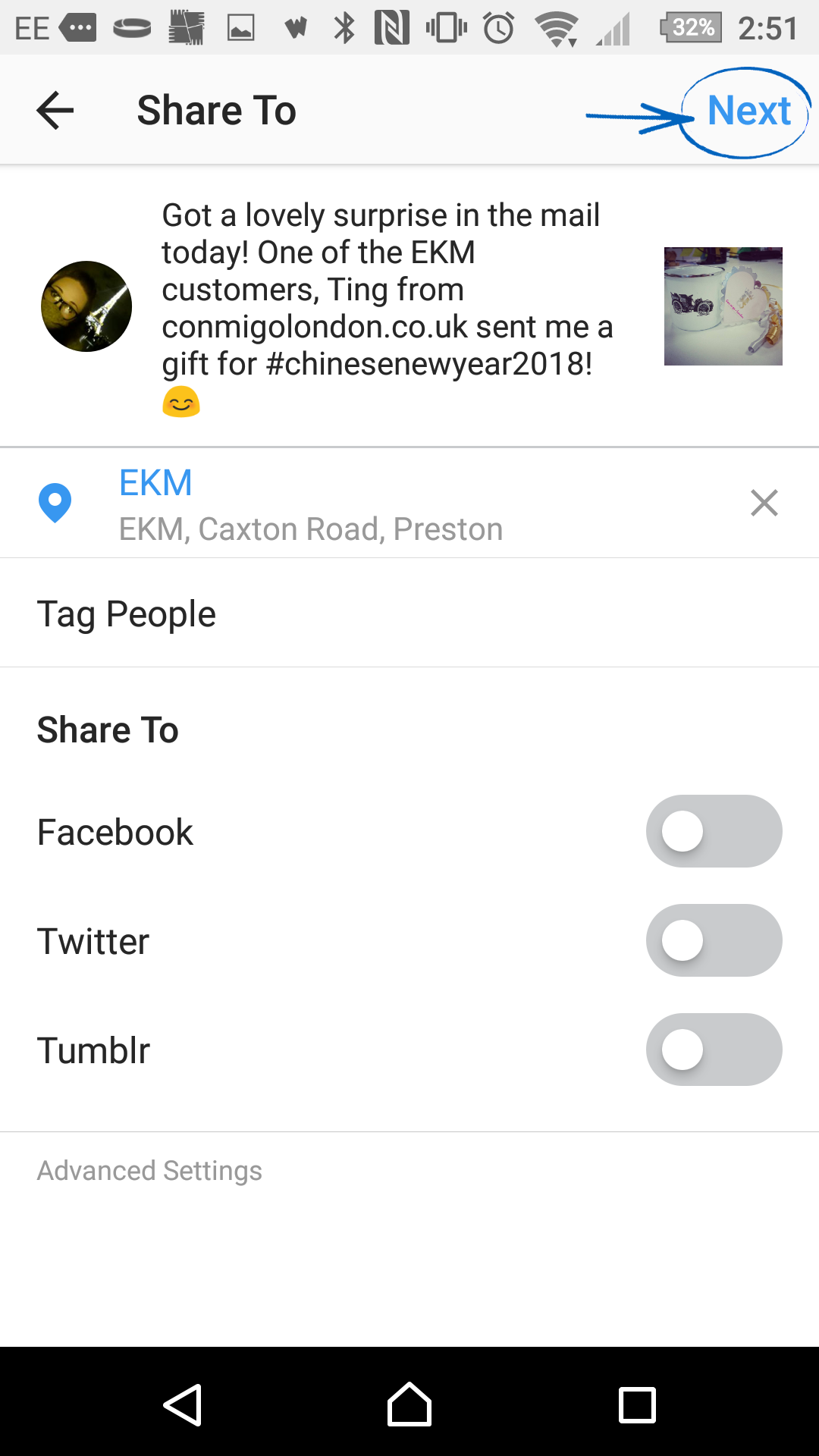Enable sharing to Facebook
The height and width of the screenshot is (1456, 819).
714,831
